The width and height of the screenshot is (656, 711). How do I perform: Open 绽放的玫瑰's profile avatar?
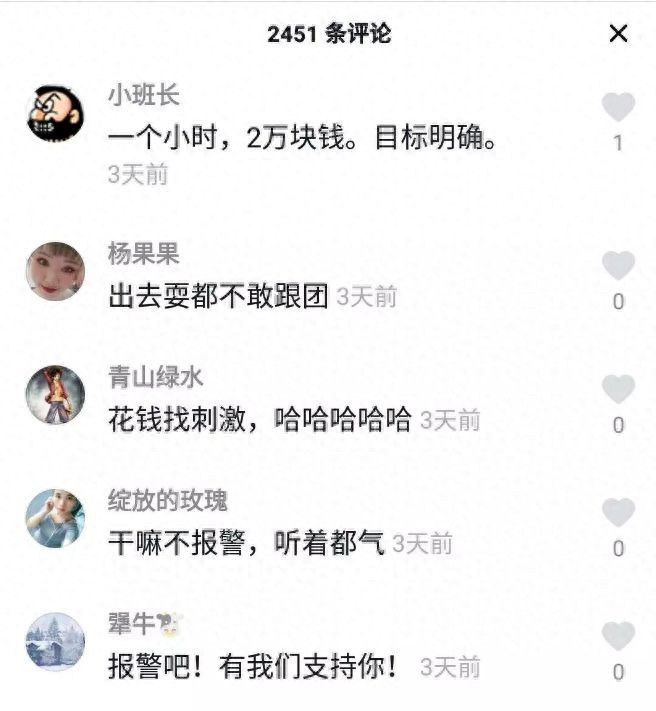point(55,518)
